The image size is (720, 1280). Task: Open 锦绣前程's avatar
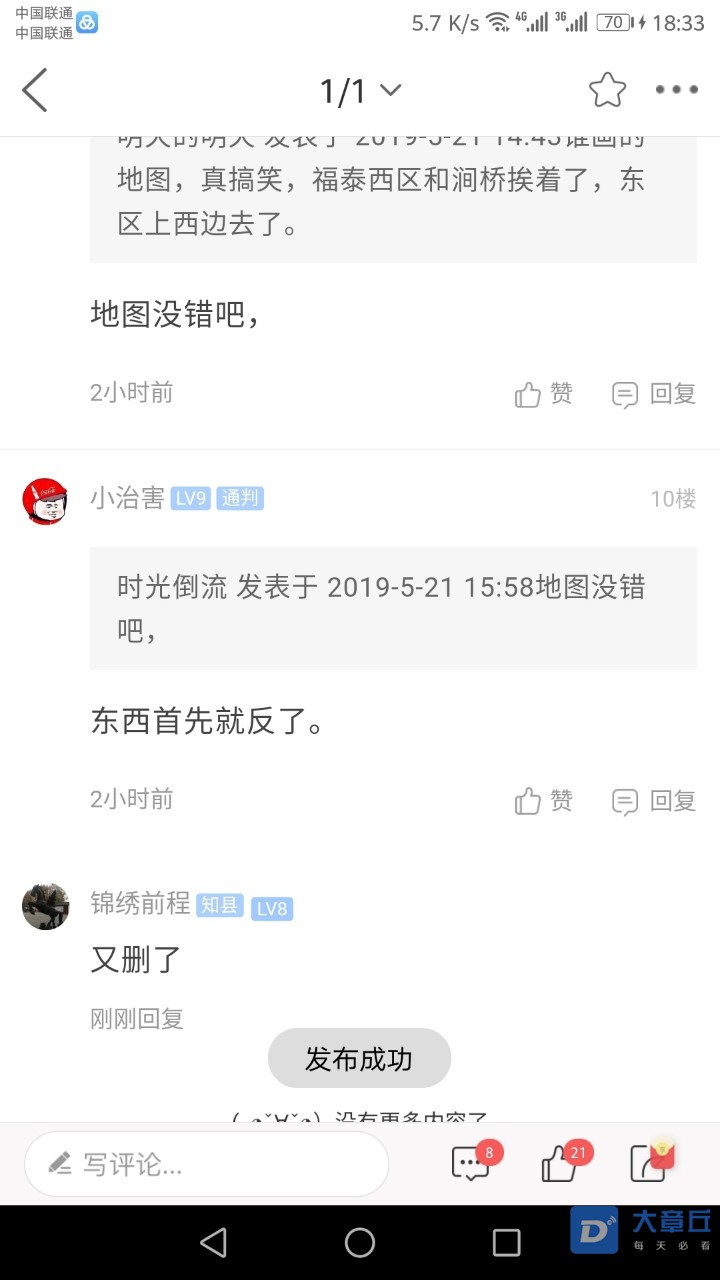[x=45, y=906]
